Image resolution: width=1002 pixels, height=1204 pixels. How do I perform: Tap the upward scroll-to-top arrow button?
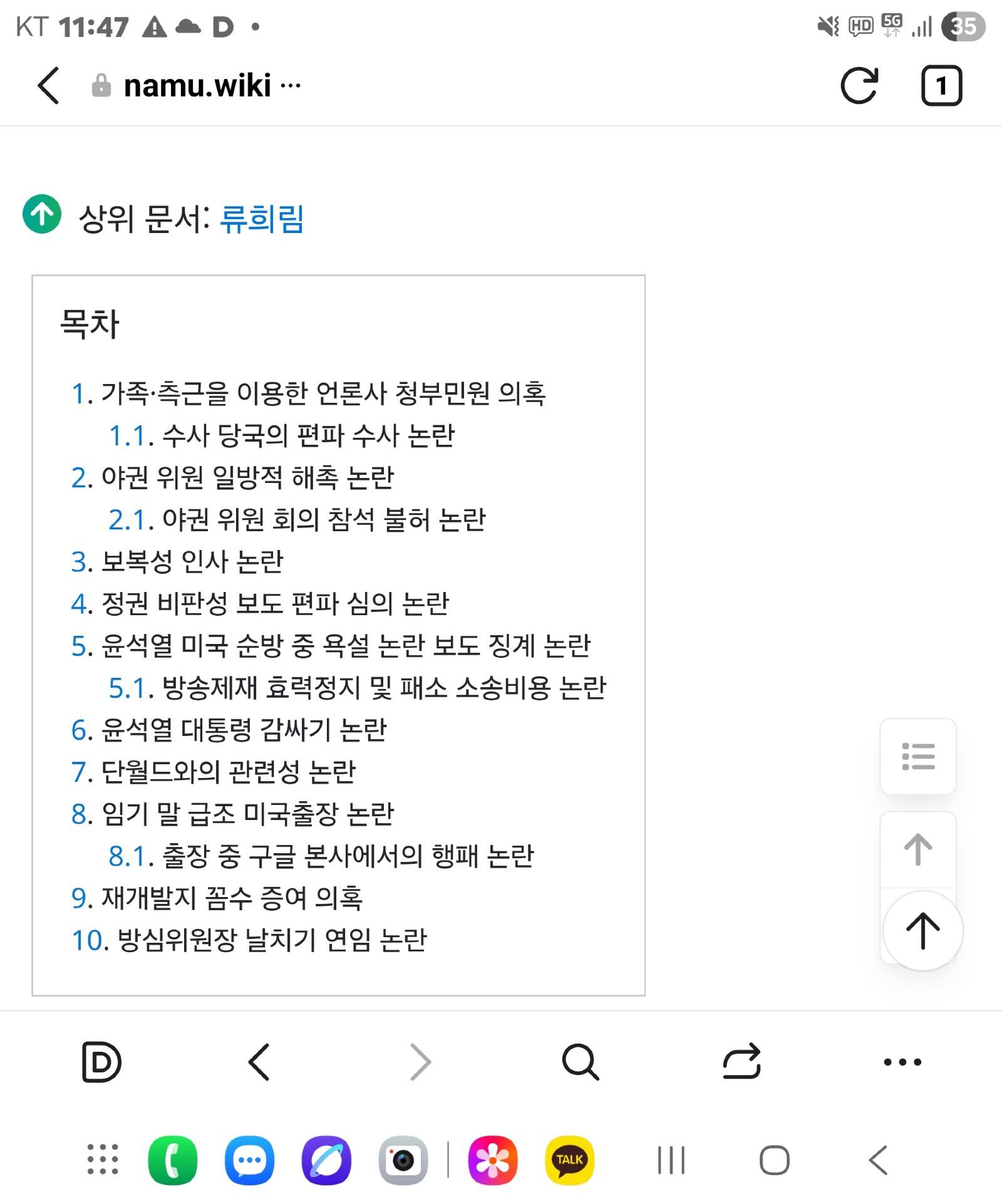(921, 931)
